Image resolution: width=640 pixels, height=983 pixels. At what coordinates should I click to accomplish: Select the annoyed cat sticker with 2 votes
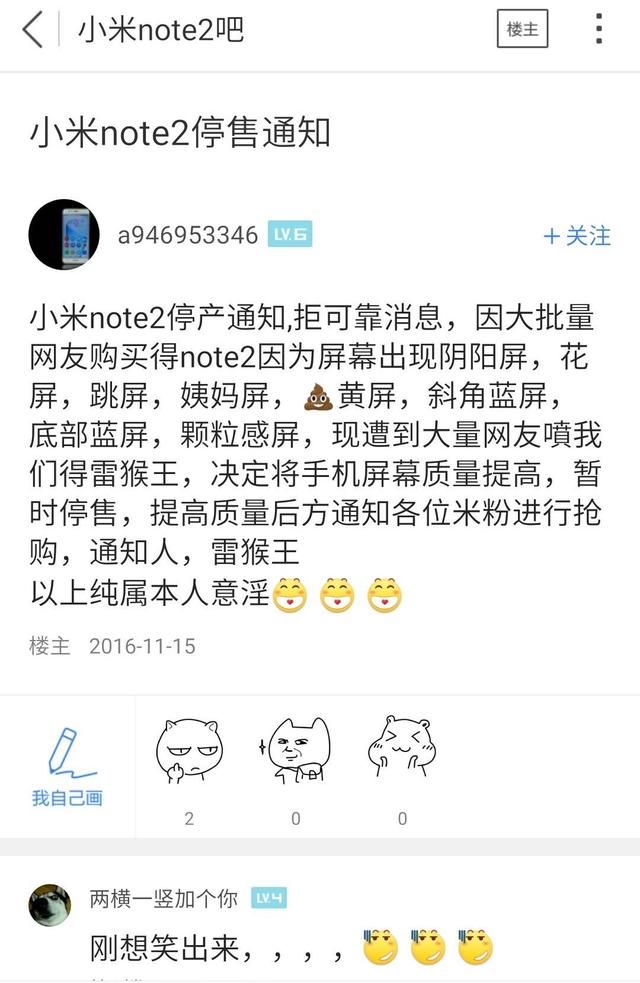189,752
